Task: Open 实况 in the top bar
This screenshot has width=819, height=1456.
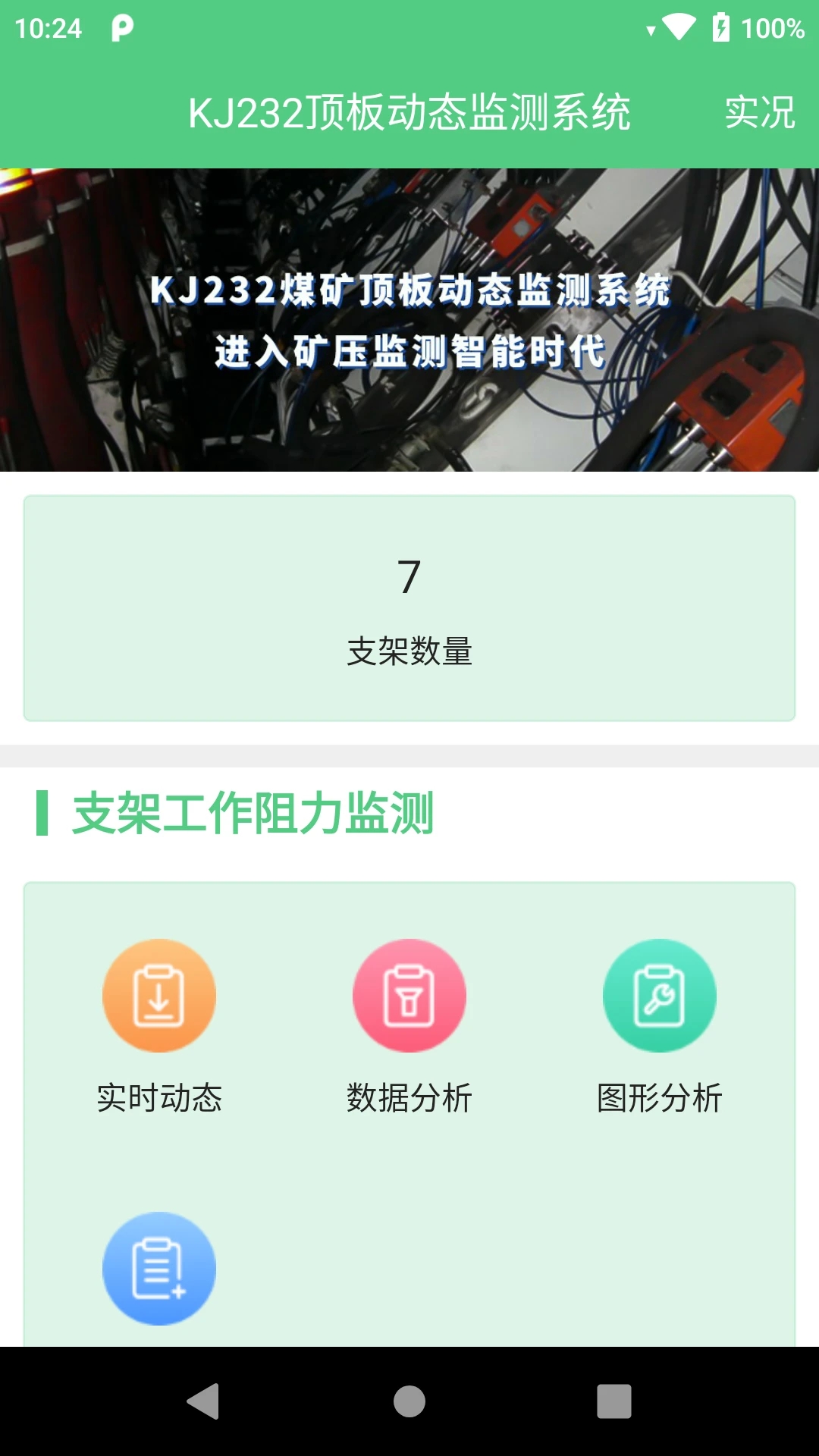Action: (760, 112)
